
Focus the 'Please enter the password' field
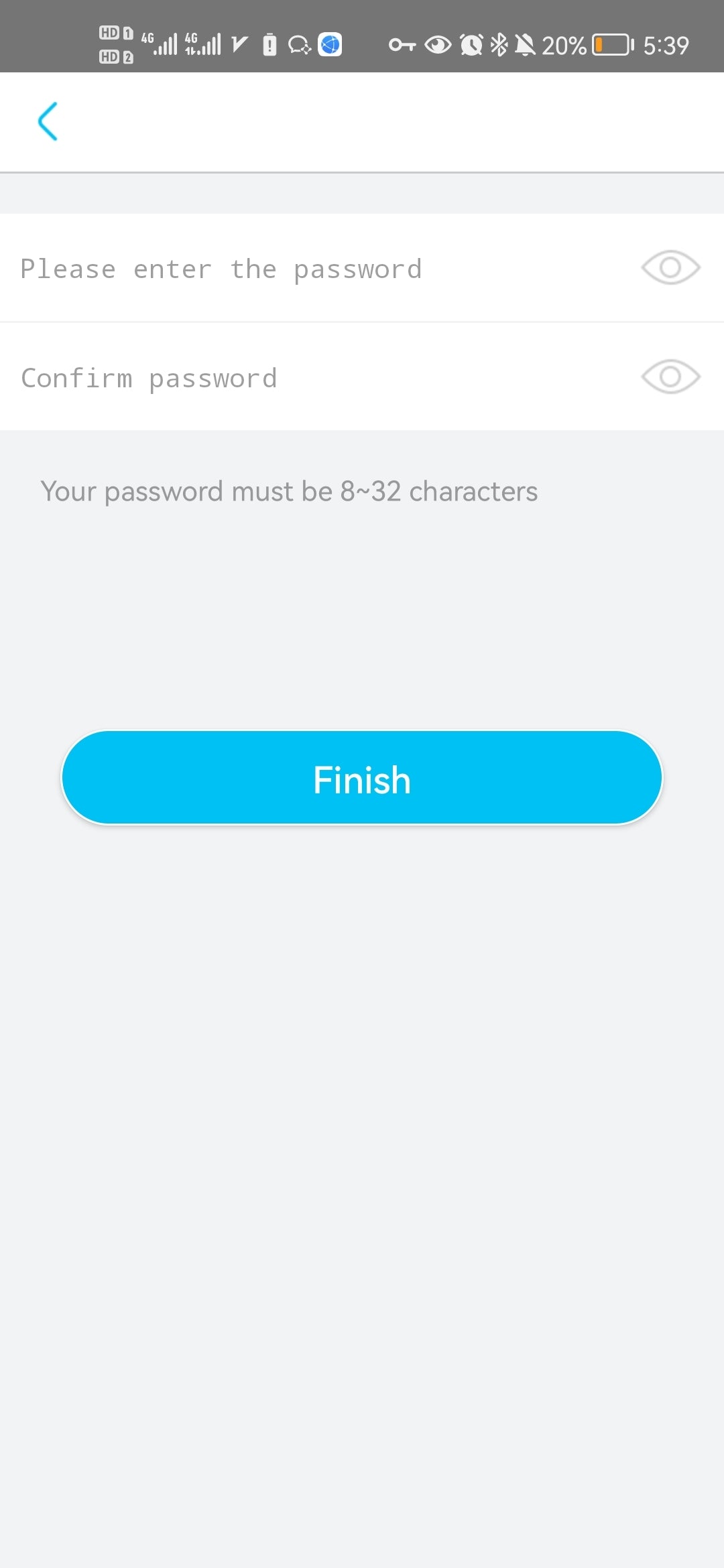tap(302, 269)
